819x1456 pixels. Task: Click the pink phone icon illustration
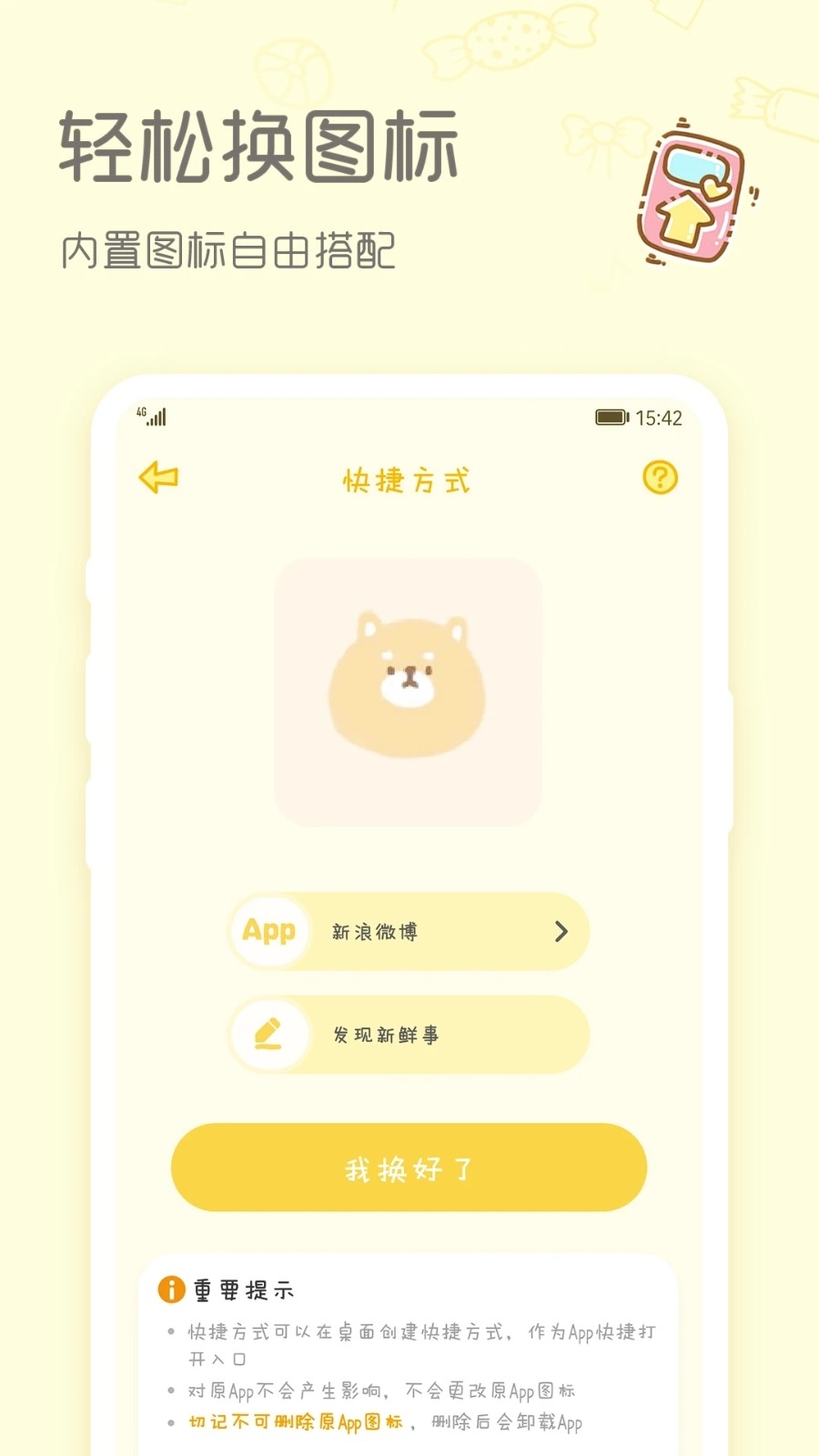[x=693, y=193]
